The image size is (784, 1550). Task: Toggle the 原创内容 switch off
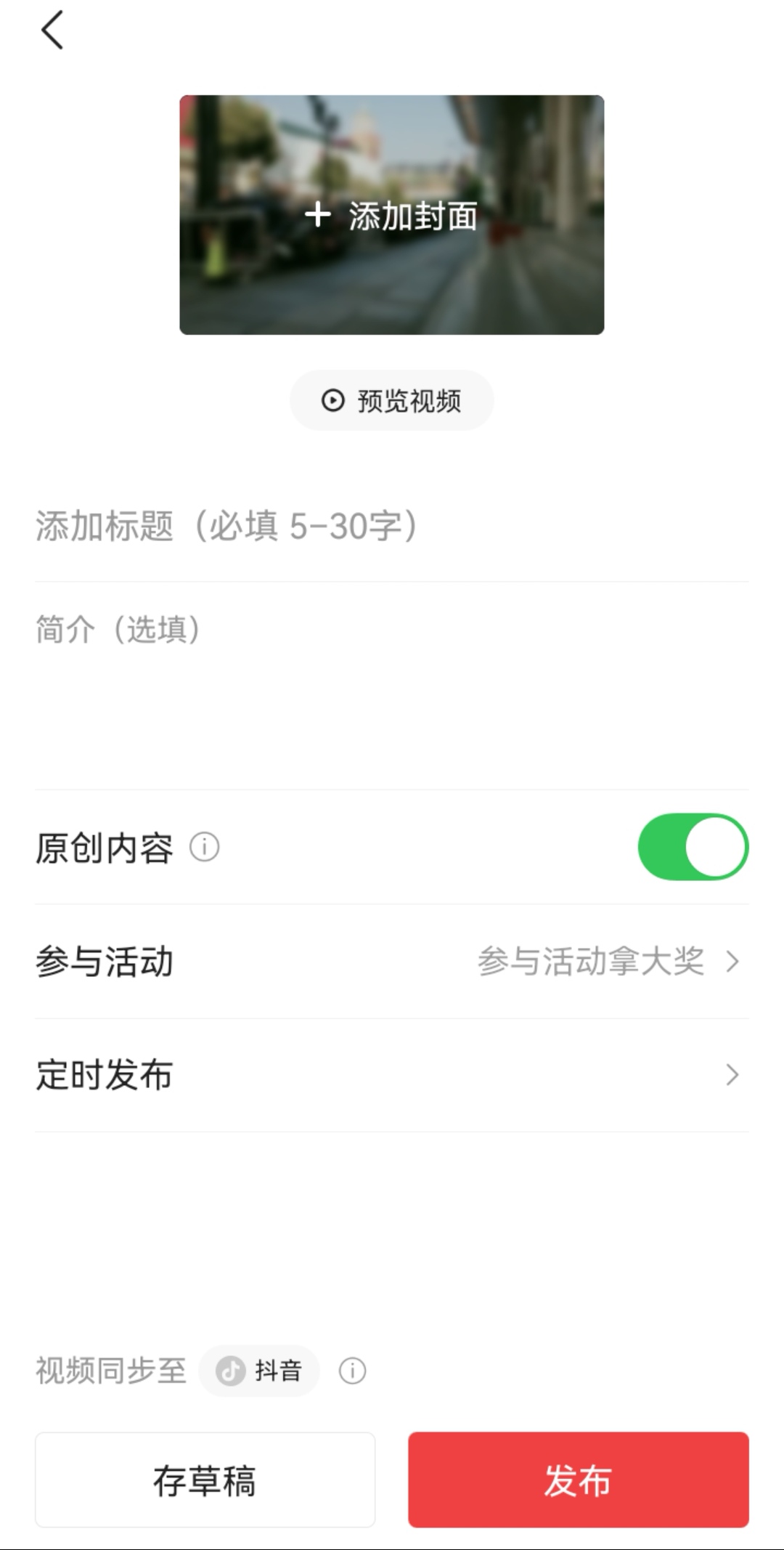[693, 847]
